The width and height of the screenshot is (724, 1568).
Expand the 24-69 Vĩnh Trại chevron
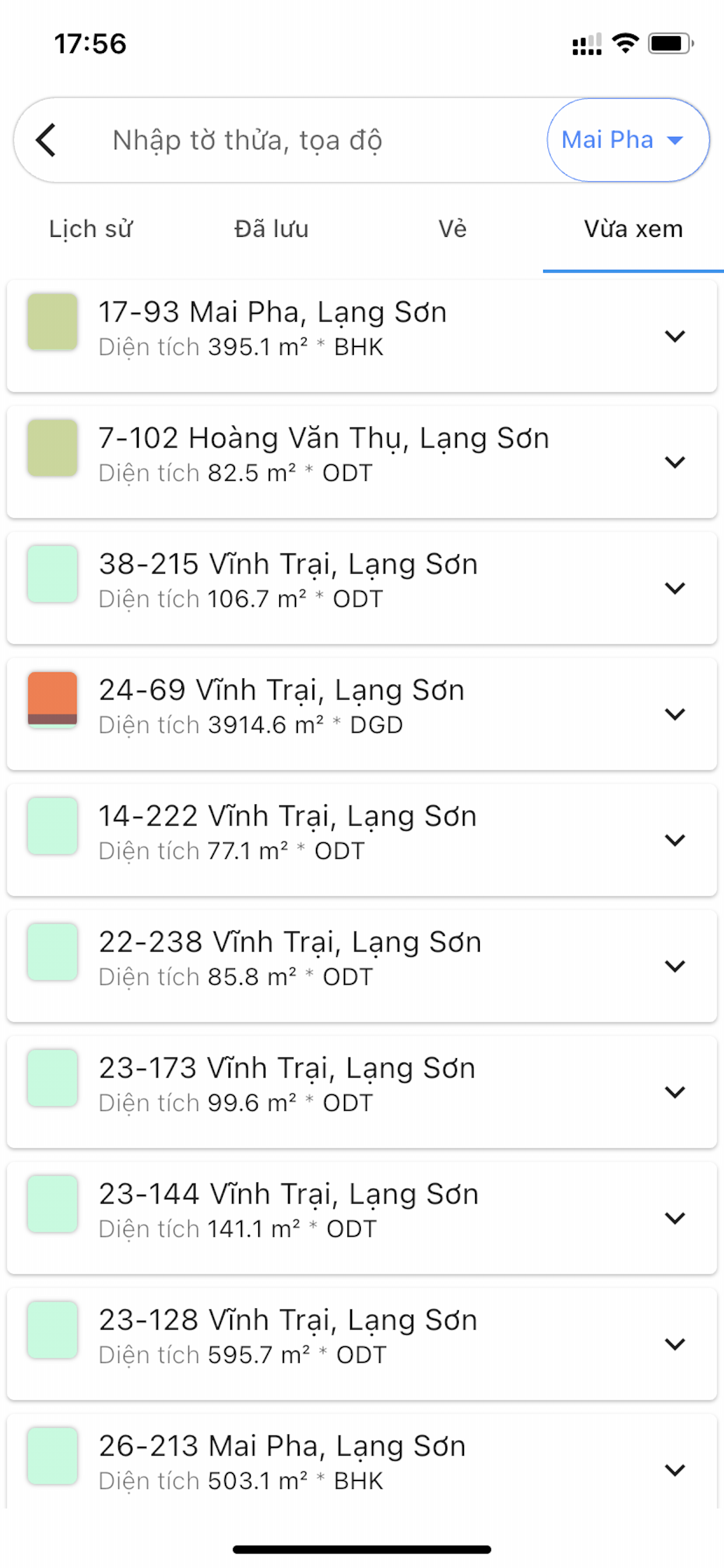coord(674,714)
